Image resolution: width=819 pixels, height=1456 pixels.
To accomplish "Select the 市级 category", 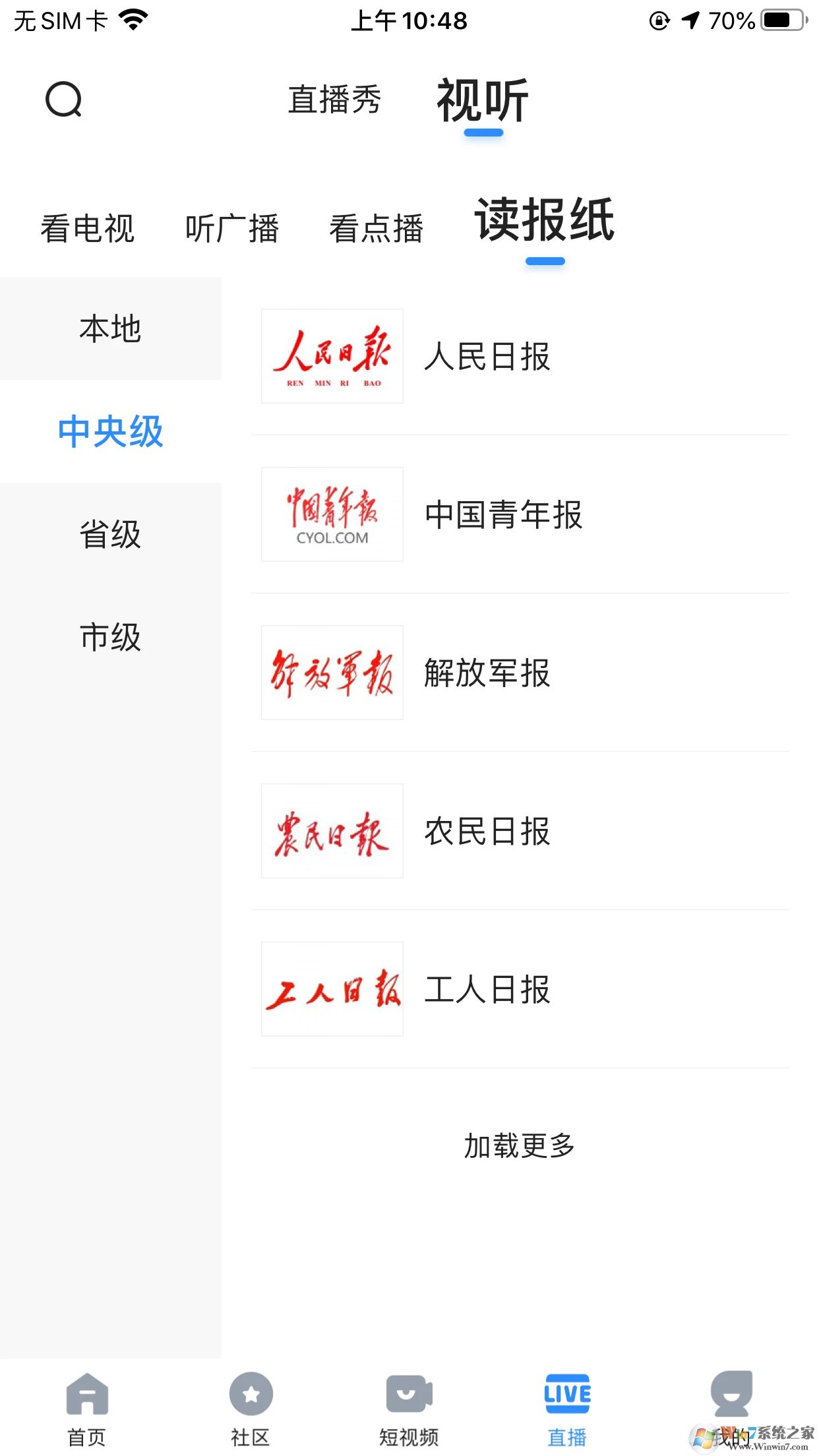I will (109, 636).
